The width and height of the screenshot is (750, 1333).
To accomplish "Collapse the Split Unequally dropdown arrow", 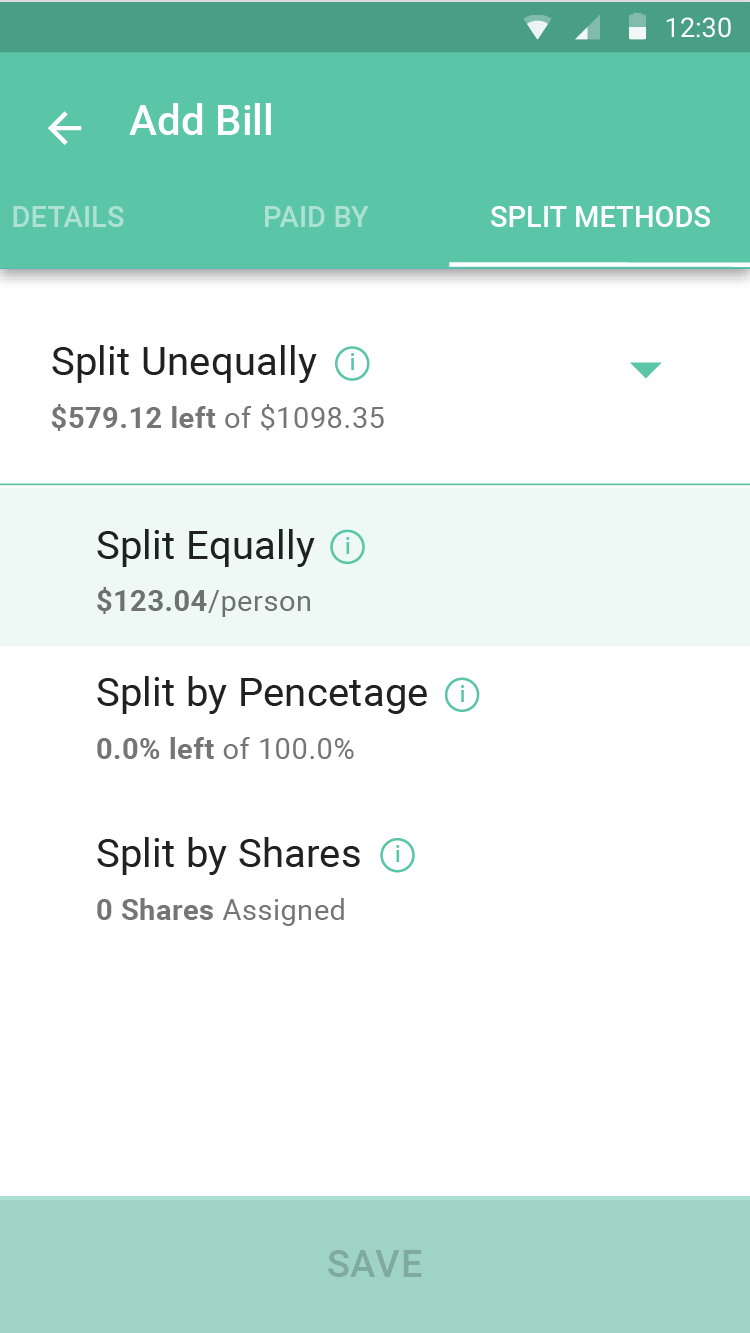I will (x=646, y=370).
